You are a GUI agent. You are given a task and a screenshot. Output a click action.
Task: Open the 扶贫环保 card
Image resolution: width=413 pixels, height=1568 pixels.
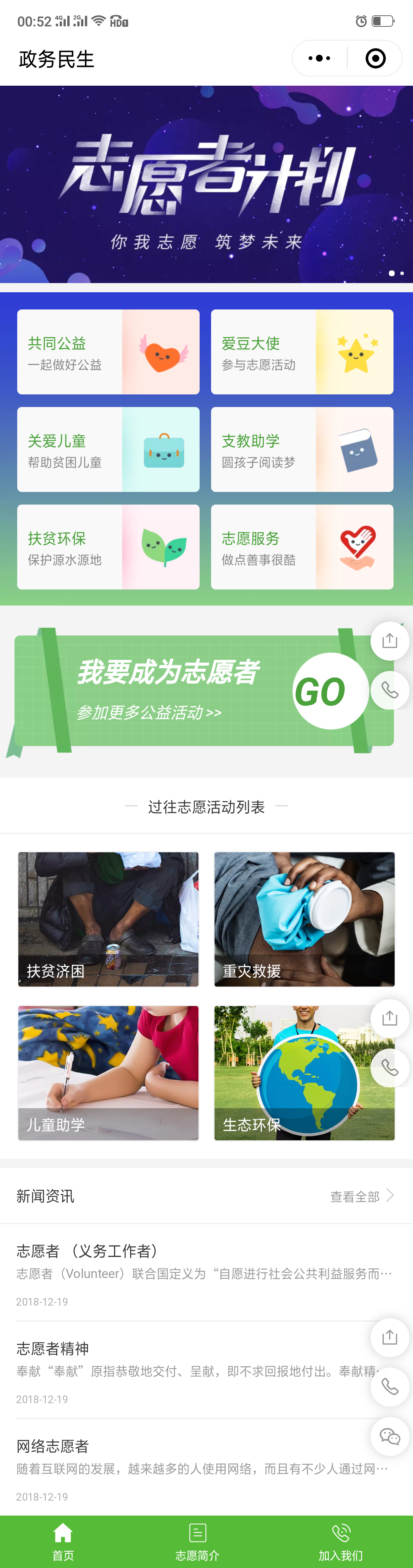pos(108,547)
